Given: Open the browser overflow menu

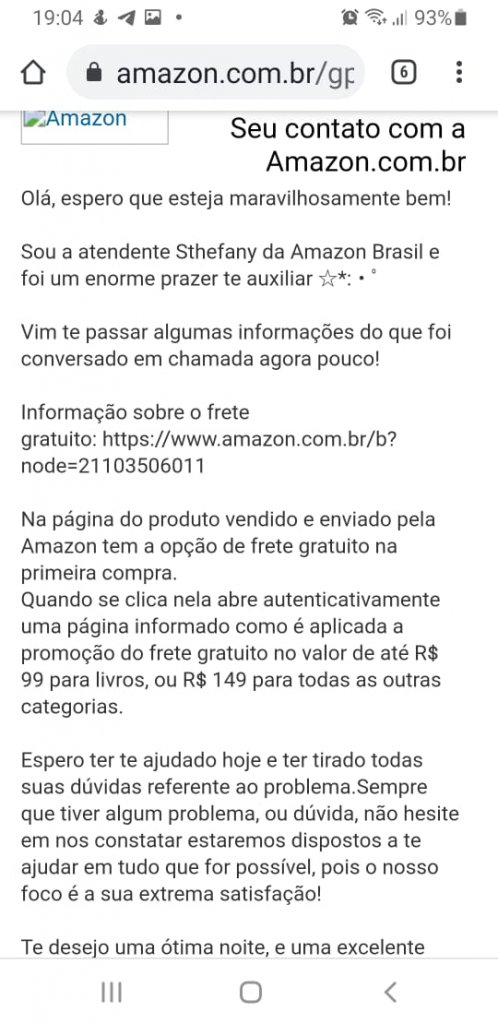Looking at the screenshot, I should pos(459,72).
